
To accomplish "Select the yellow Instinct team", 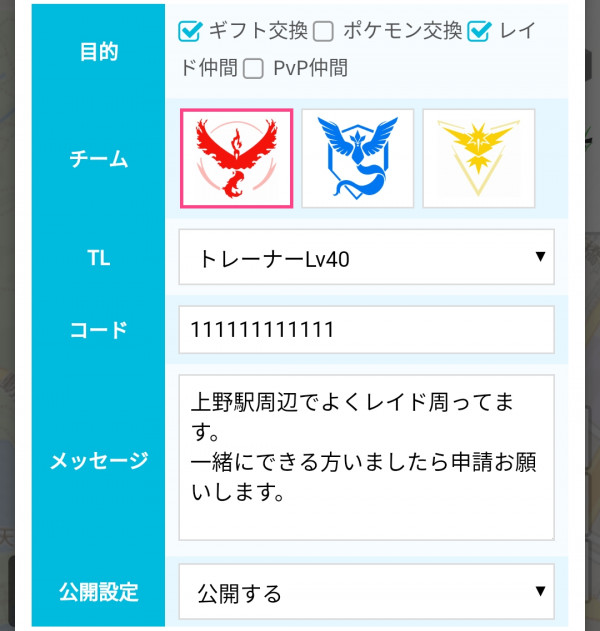I will pyautogui.click(x=478, y=158).
